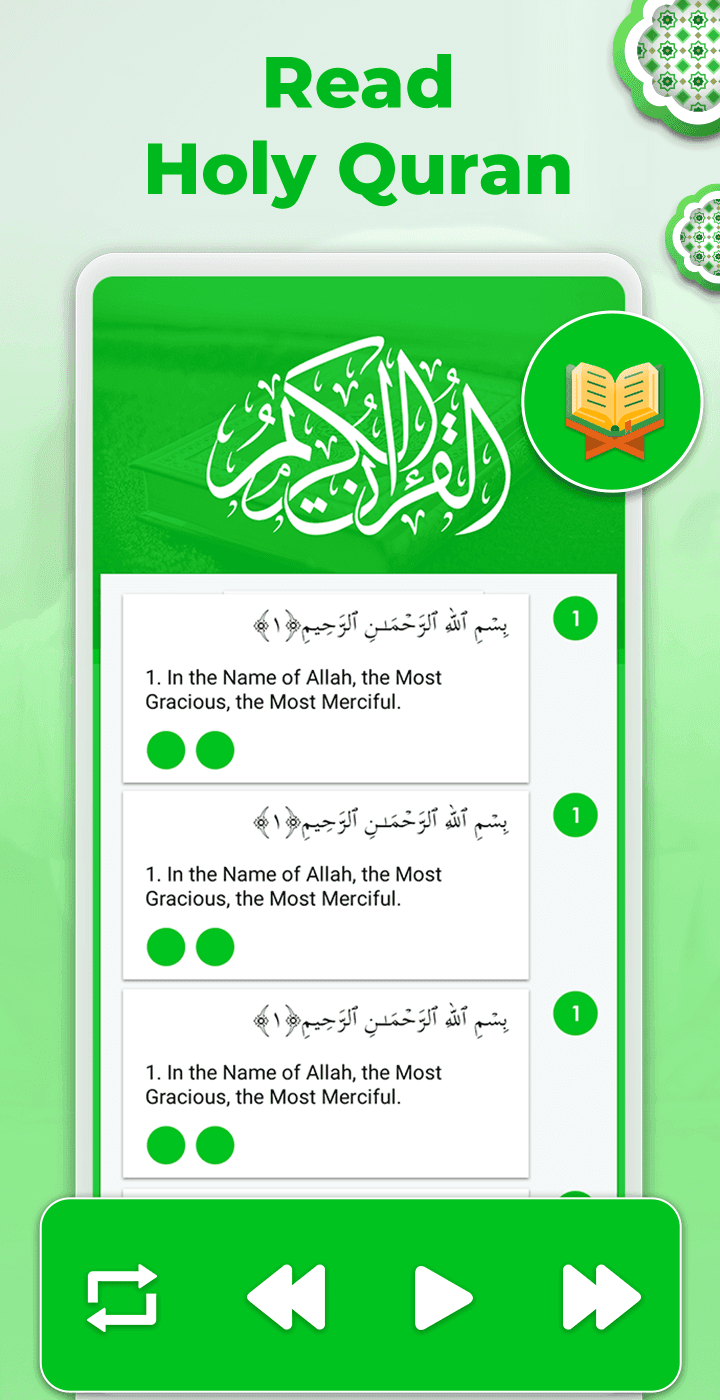Tap the first green dot on the middle card
The height and width of the screenshot is (1400, 720).
click(x=165, y=946)
